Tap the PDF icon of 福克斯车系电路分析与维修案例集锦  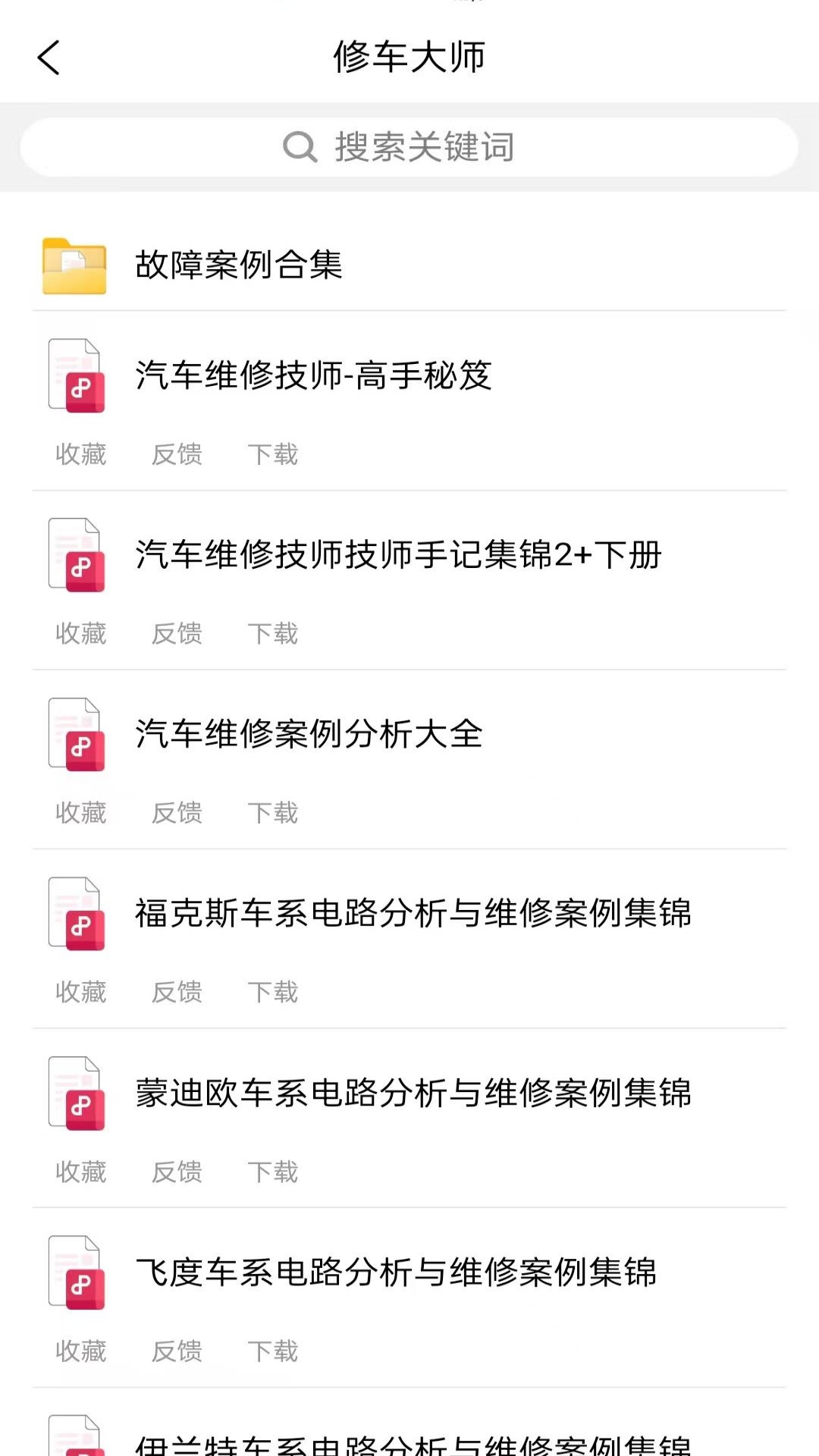pos(75,915)
